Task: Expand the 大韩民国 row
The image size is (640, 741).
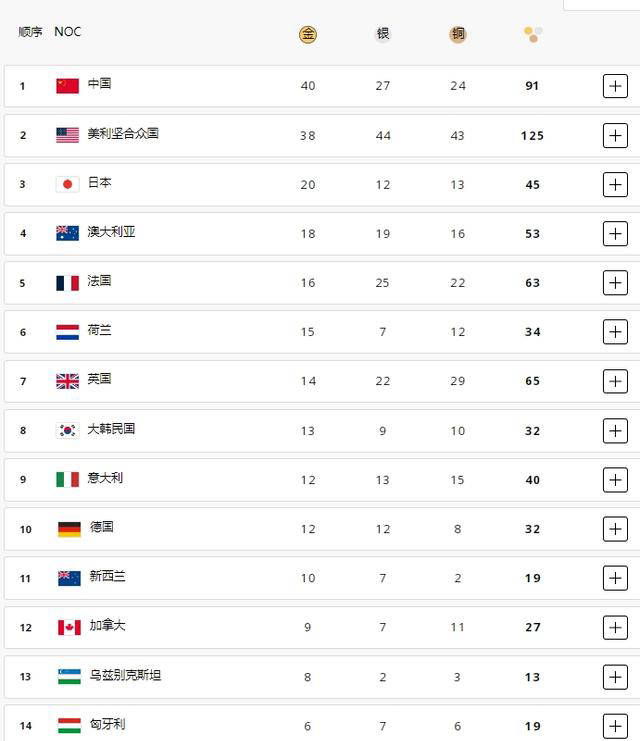Action: point(615,430)
